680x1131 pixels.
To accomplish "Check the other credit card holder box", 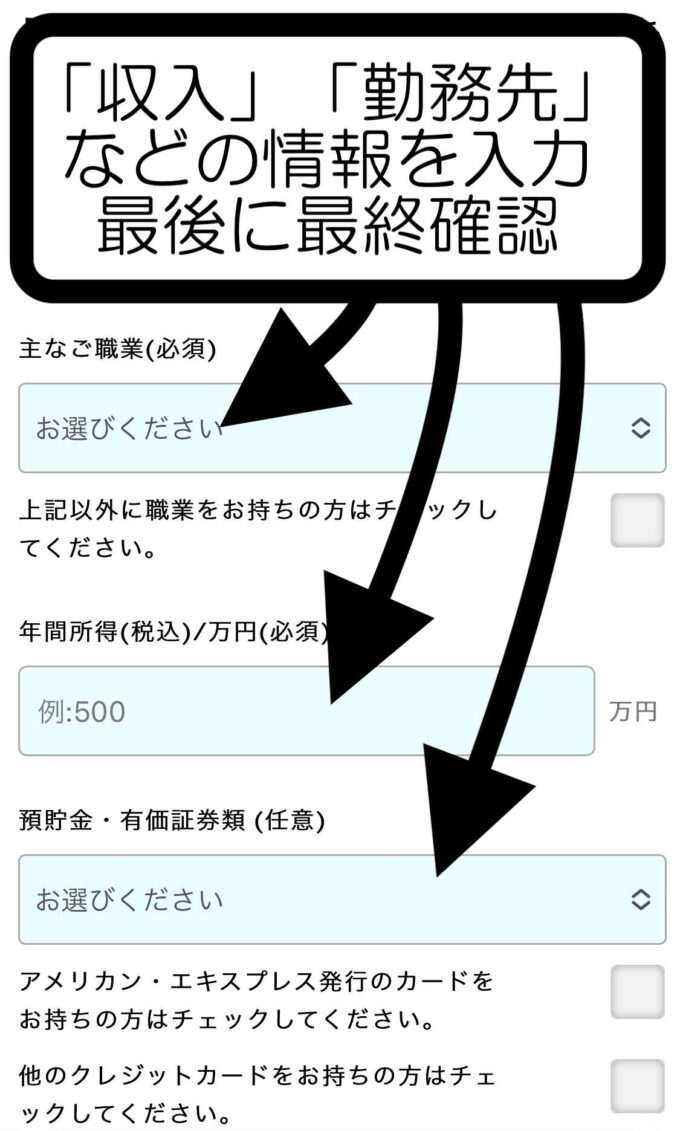I will click(x=637, y=1086).
